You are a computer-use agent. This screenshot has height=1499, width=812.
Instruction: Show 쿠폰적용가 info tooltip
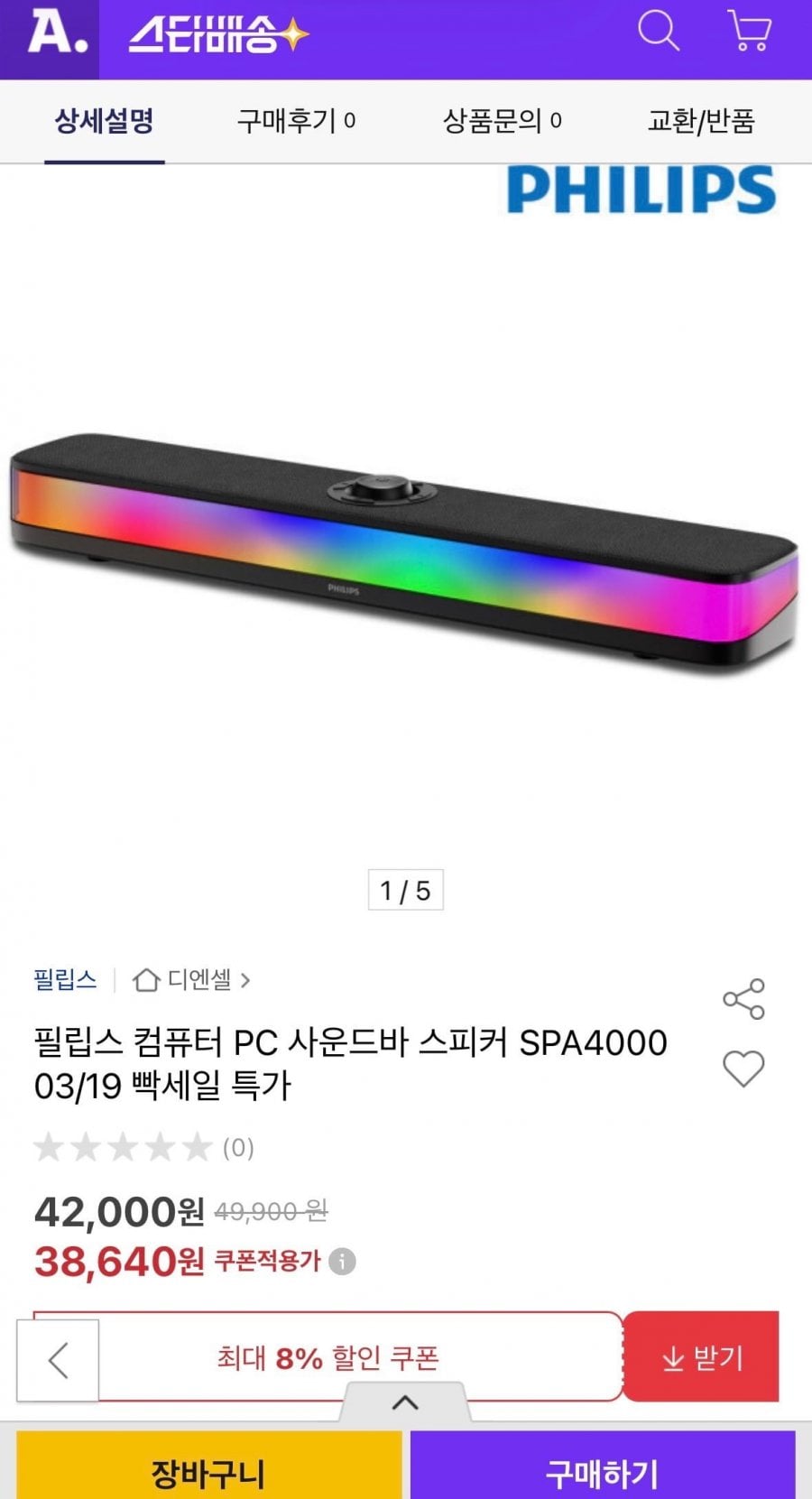(x=342, y=1261)
